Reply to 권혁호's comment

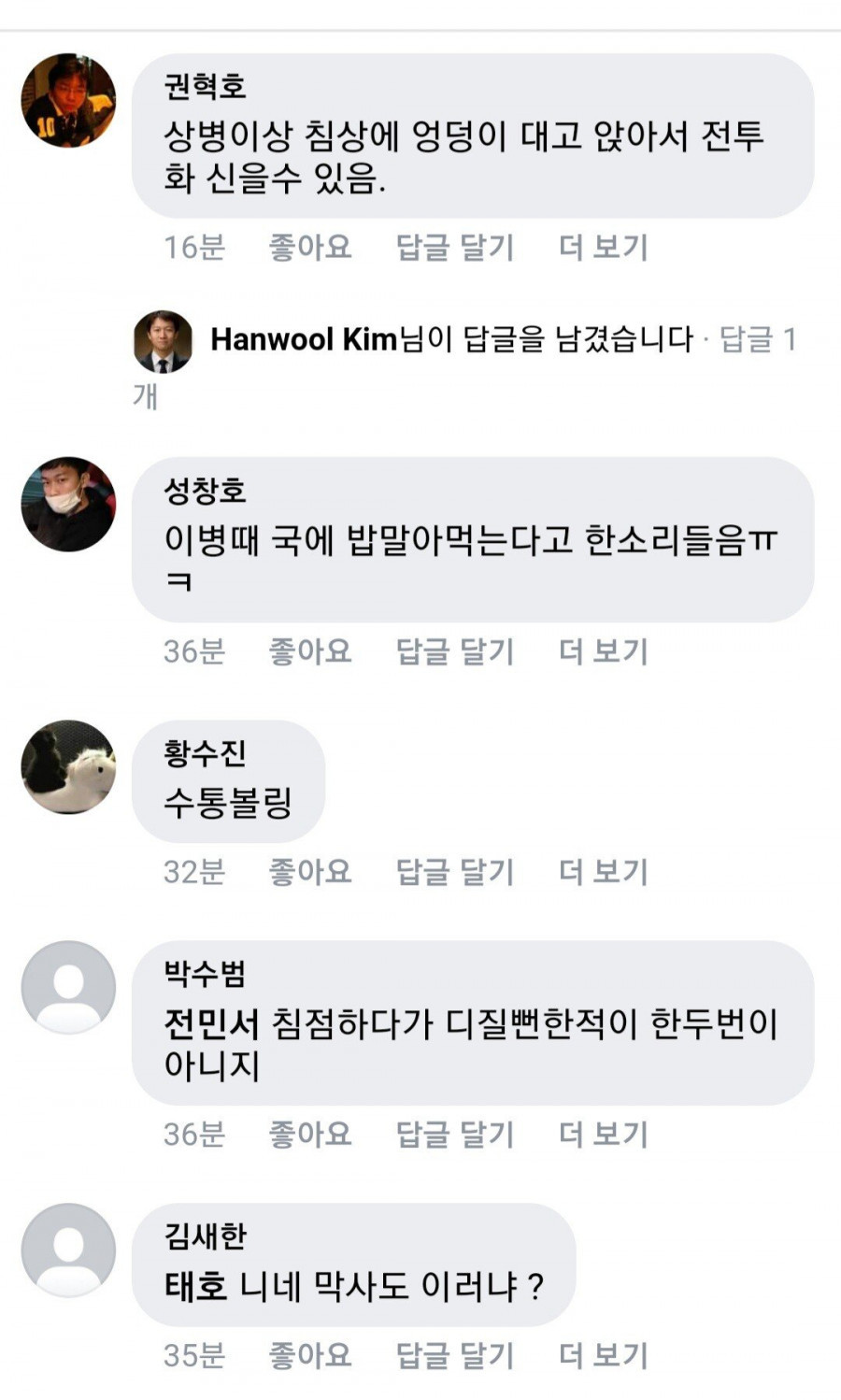tap(455, 247)
